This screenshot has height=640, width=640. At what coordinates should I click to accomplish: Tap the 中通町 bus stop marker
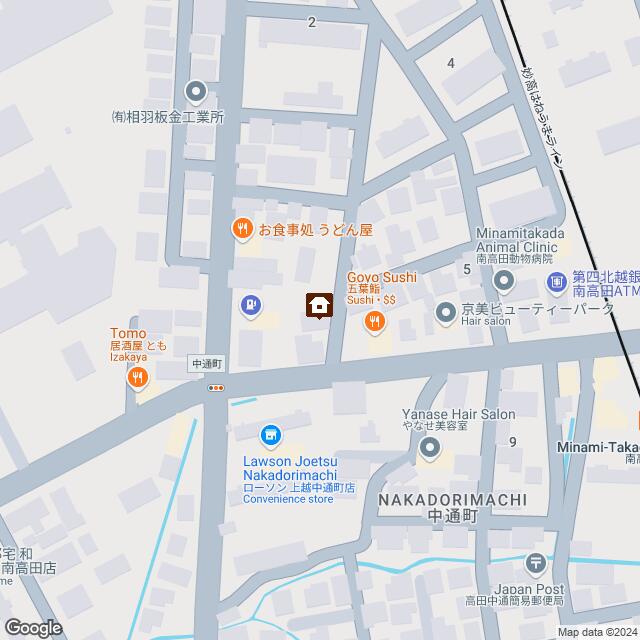[x=215, y=387]
